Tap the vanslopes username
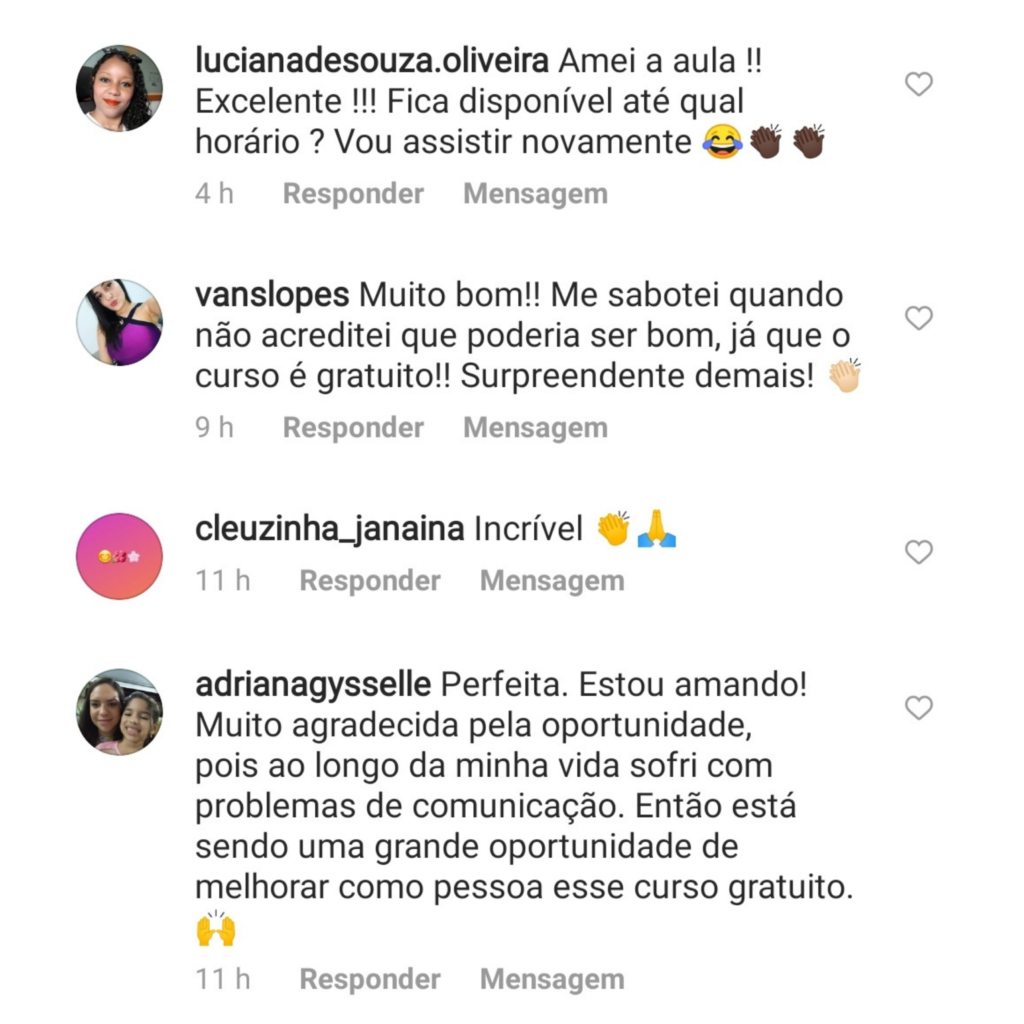 pos(272,295)
